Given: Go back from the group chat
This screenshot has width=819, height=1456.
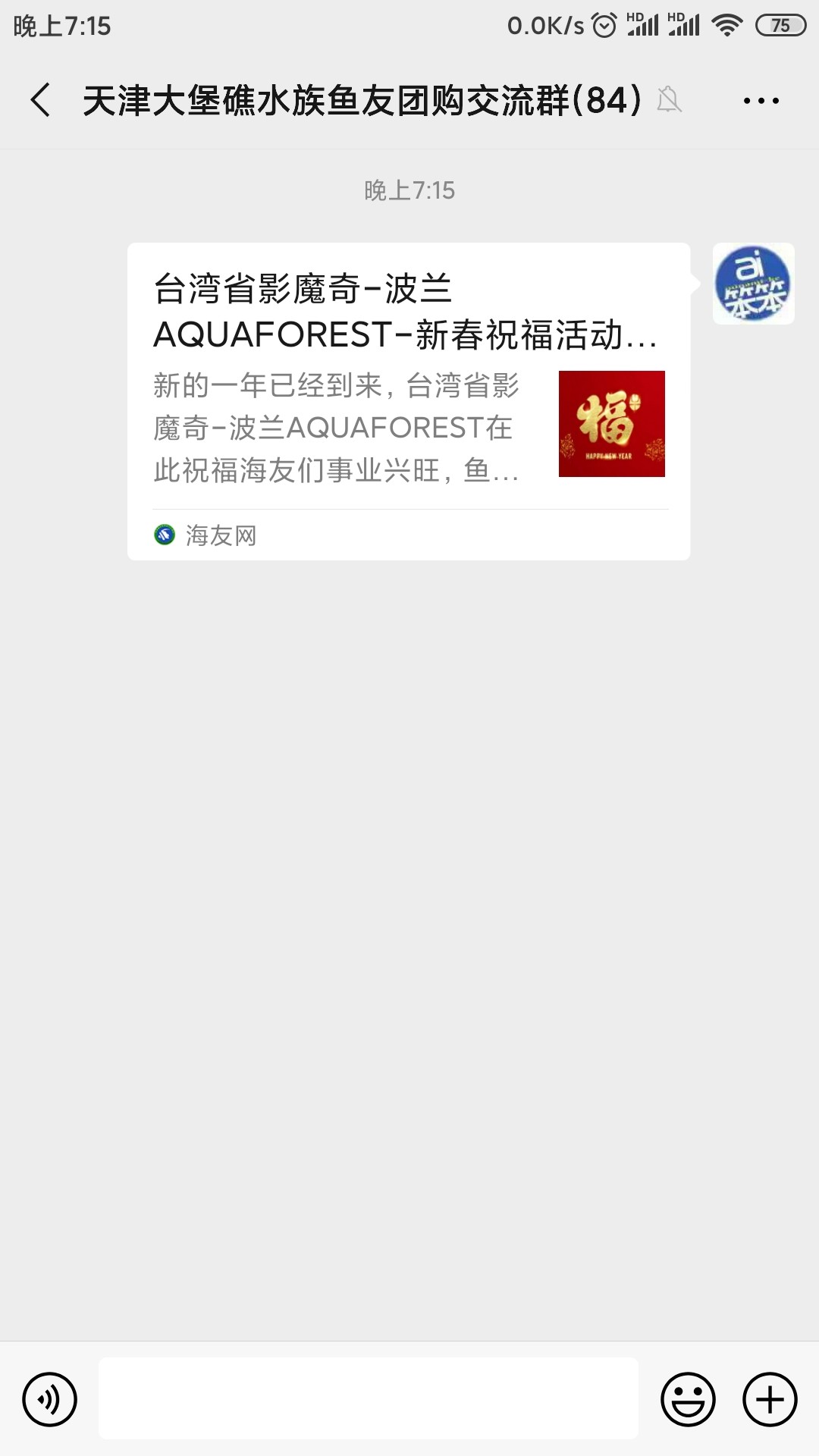Looking at the screenshot, I should pos(41,100).
